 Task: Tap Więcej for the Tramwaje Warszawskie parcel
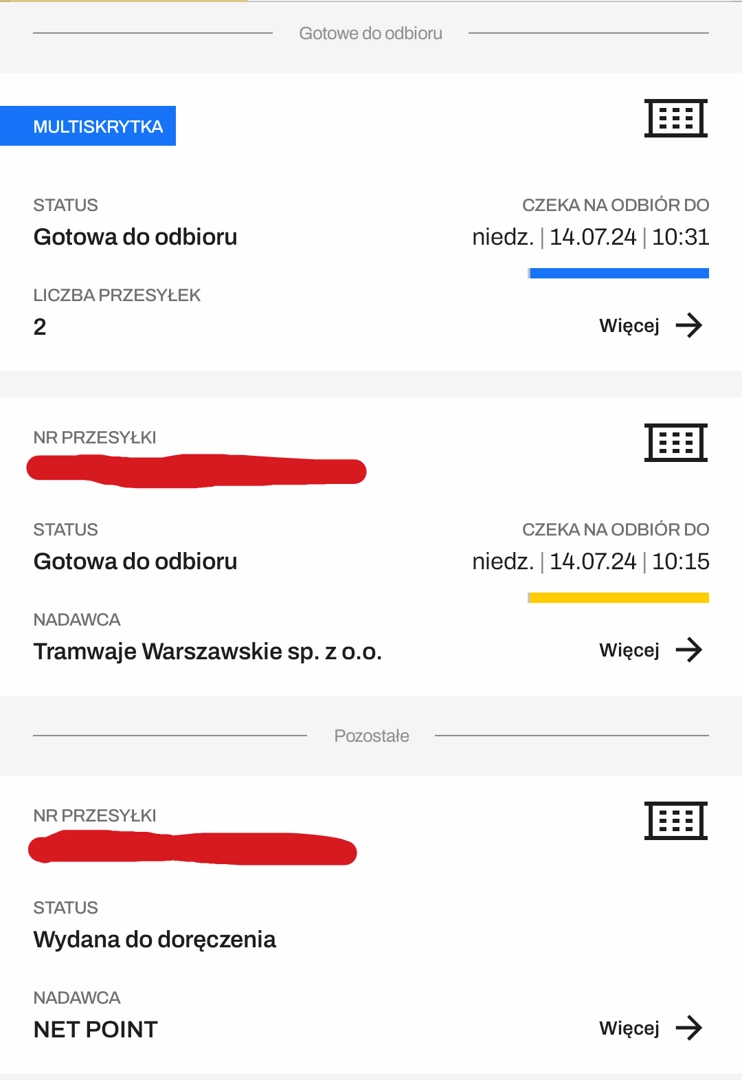pyautogui.click(x=651, y=650)
